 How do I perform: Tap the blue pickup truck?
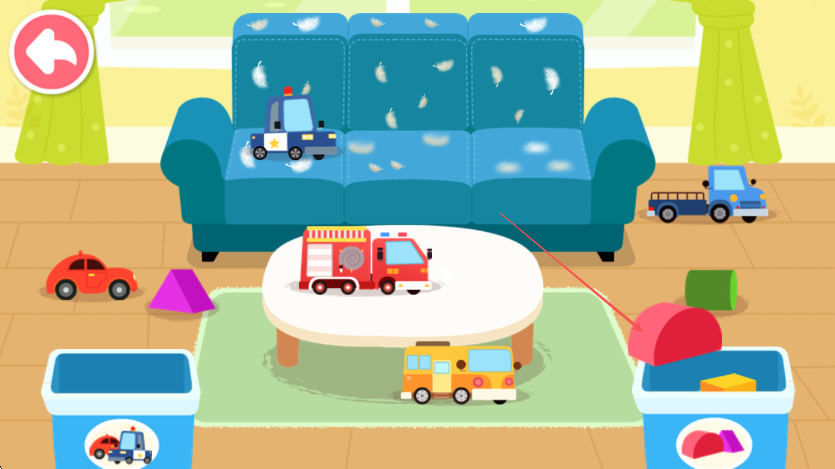[710, 195]
